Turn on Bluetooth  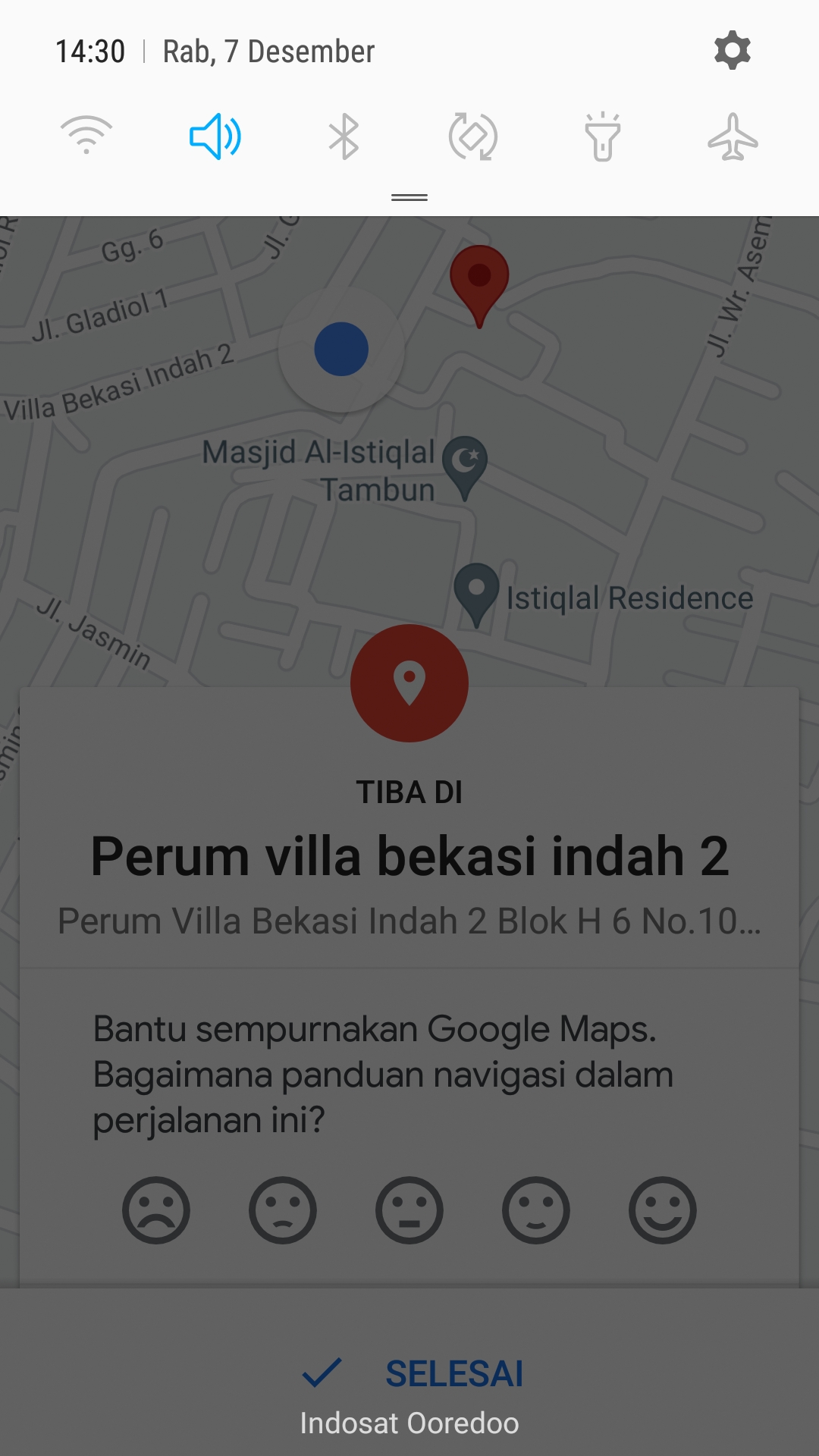tap(344, 136)
